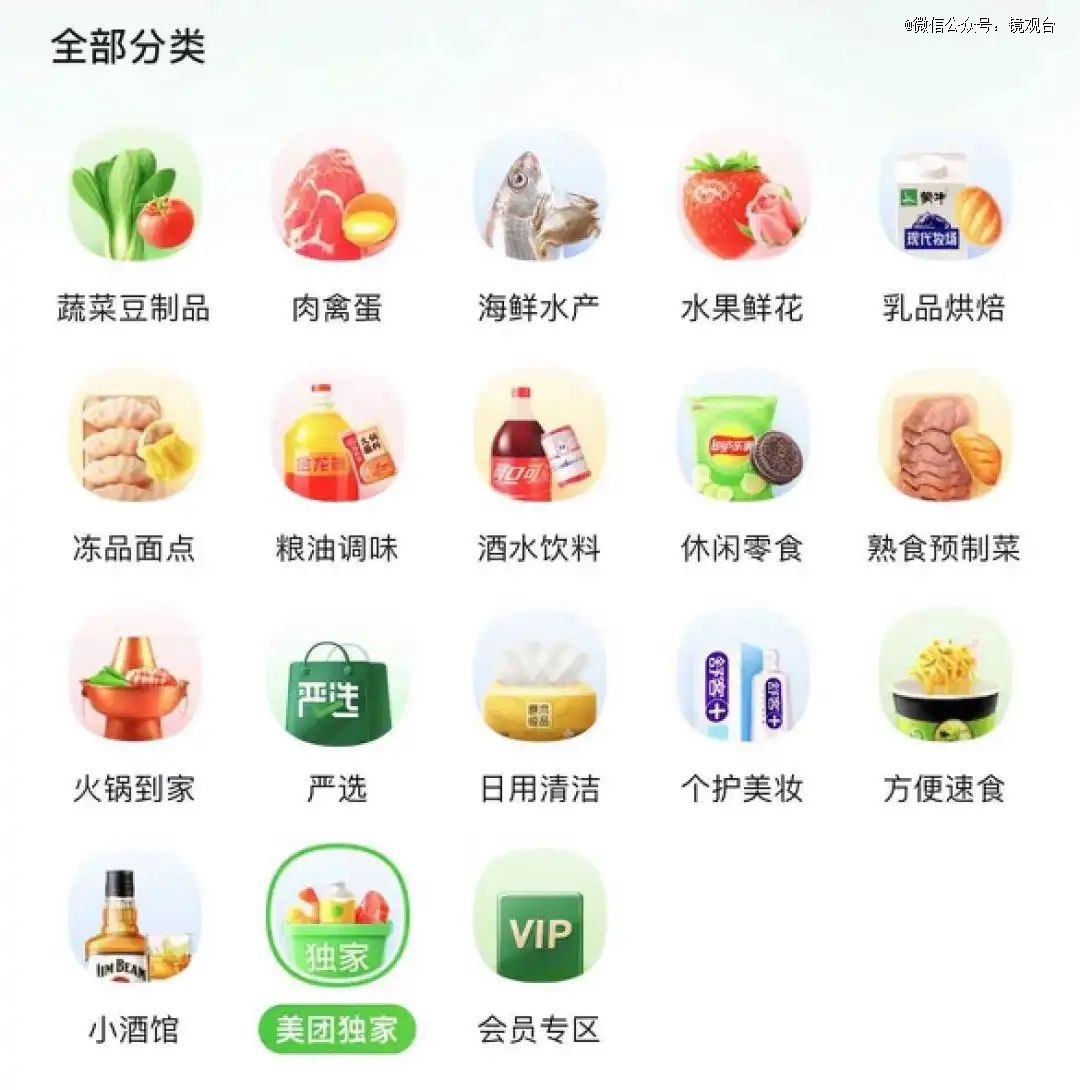Open 个护美妆 category
This screenshot has height=1090, width=1080.
coord(742,677)
